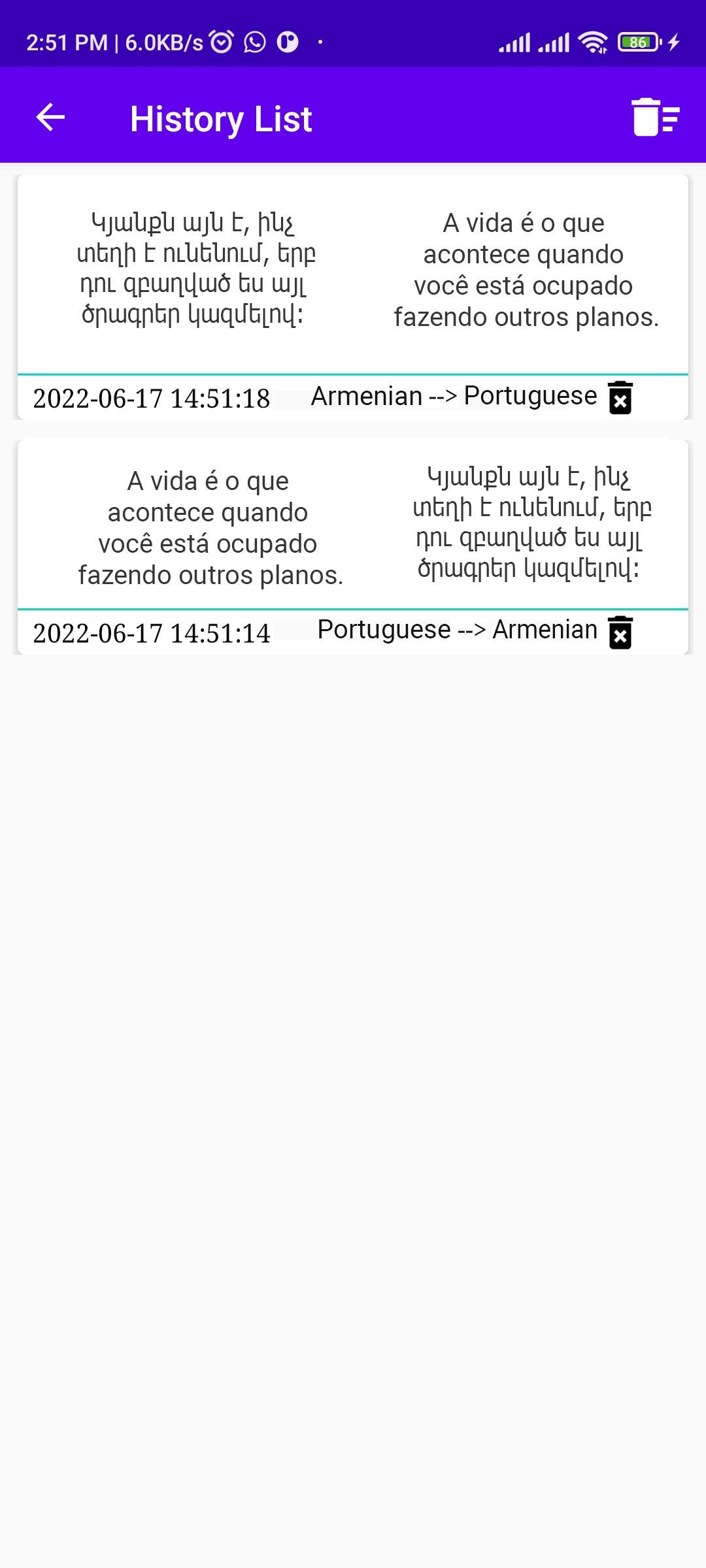Go back using the arrow icon
The image size is (706, 1568).
50,118
